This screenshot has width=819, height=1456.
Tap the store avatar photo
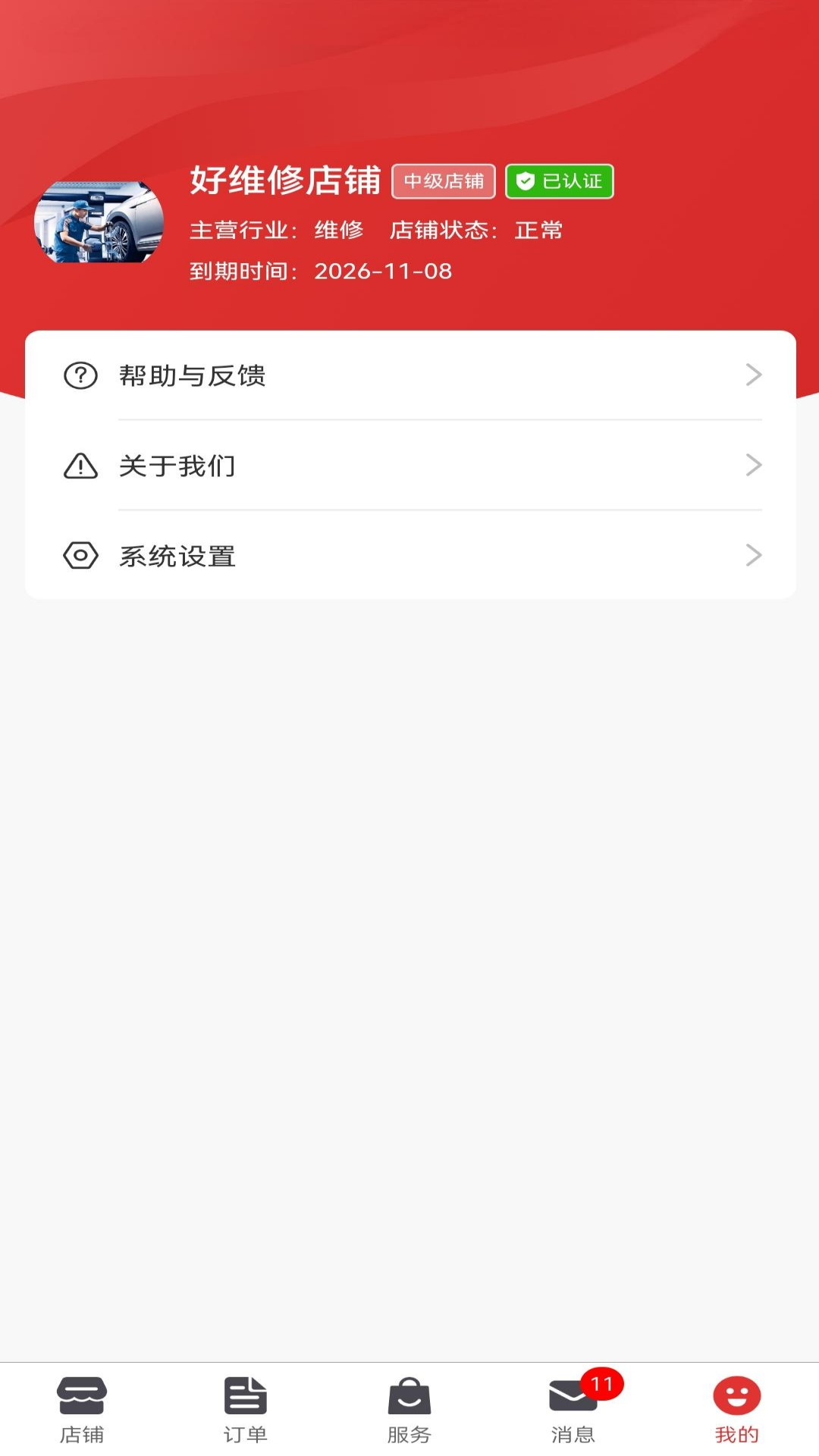coord(101,222)
